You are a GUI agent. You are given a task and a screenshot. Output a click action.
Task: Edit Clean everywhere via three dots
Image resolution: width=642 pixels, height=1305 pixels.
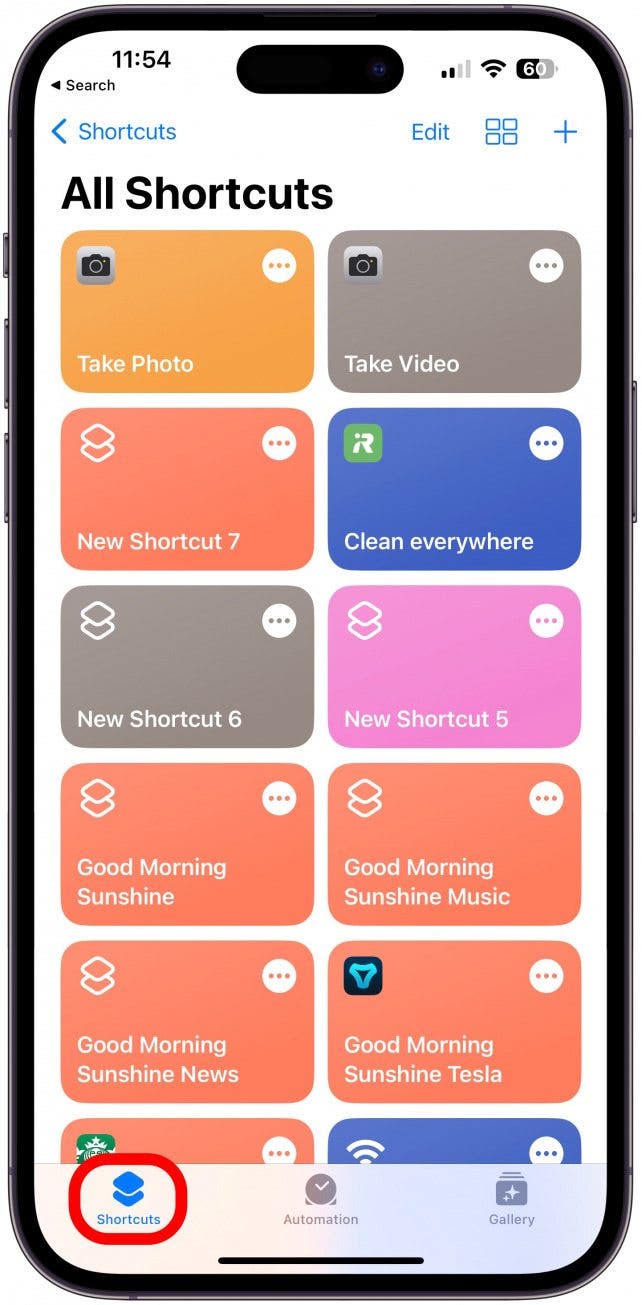[546, 443]
